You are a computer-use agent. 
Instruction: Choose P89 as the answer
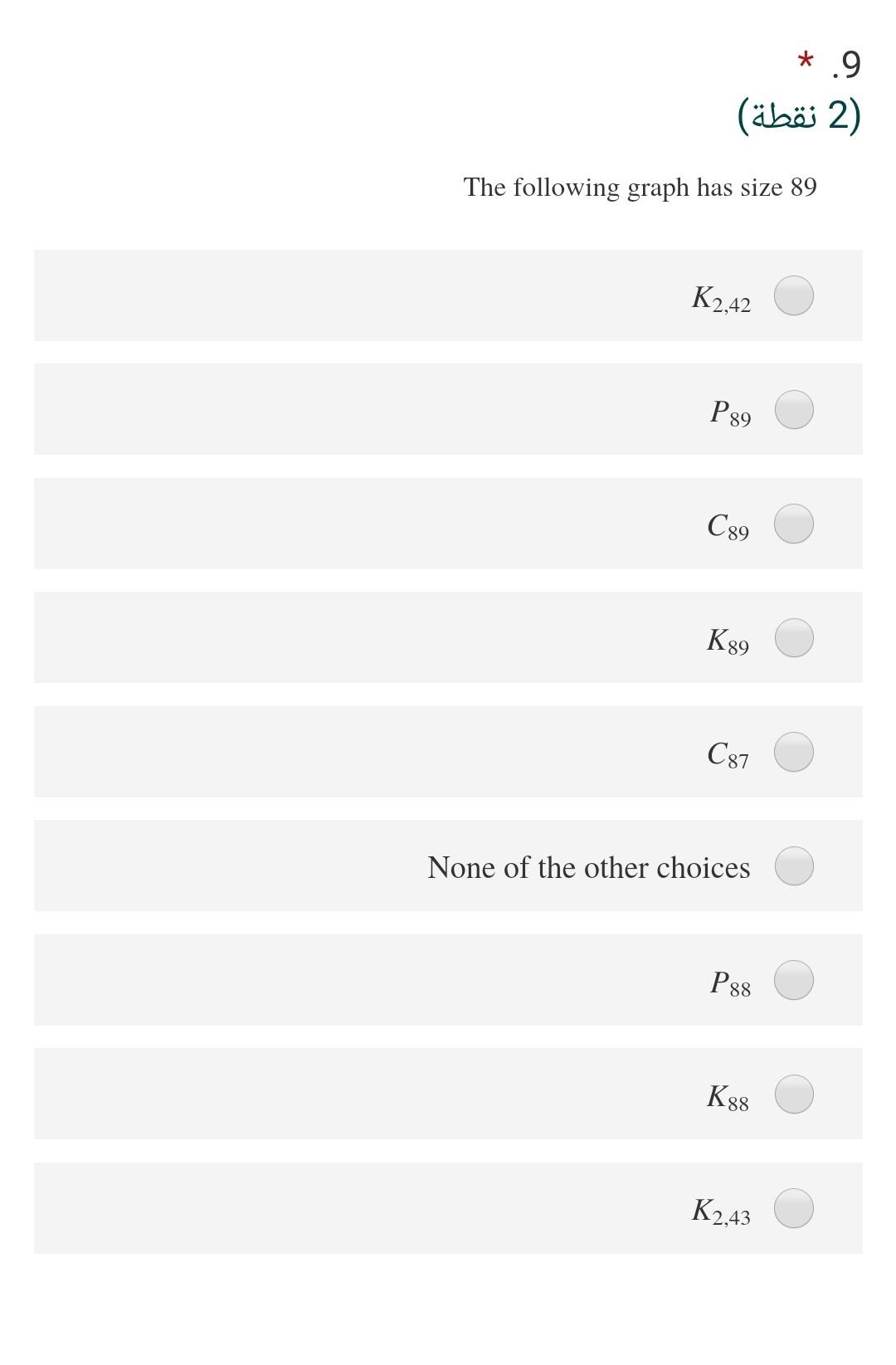(794, 410)
